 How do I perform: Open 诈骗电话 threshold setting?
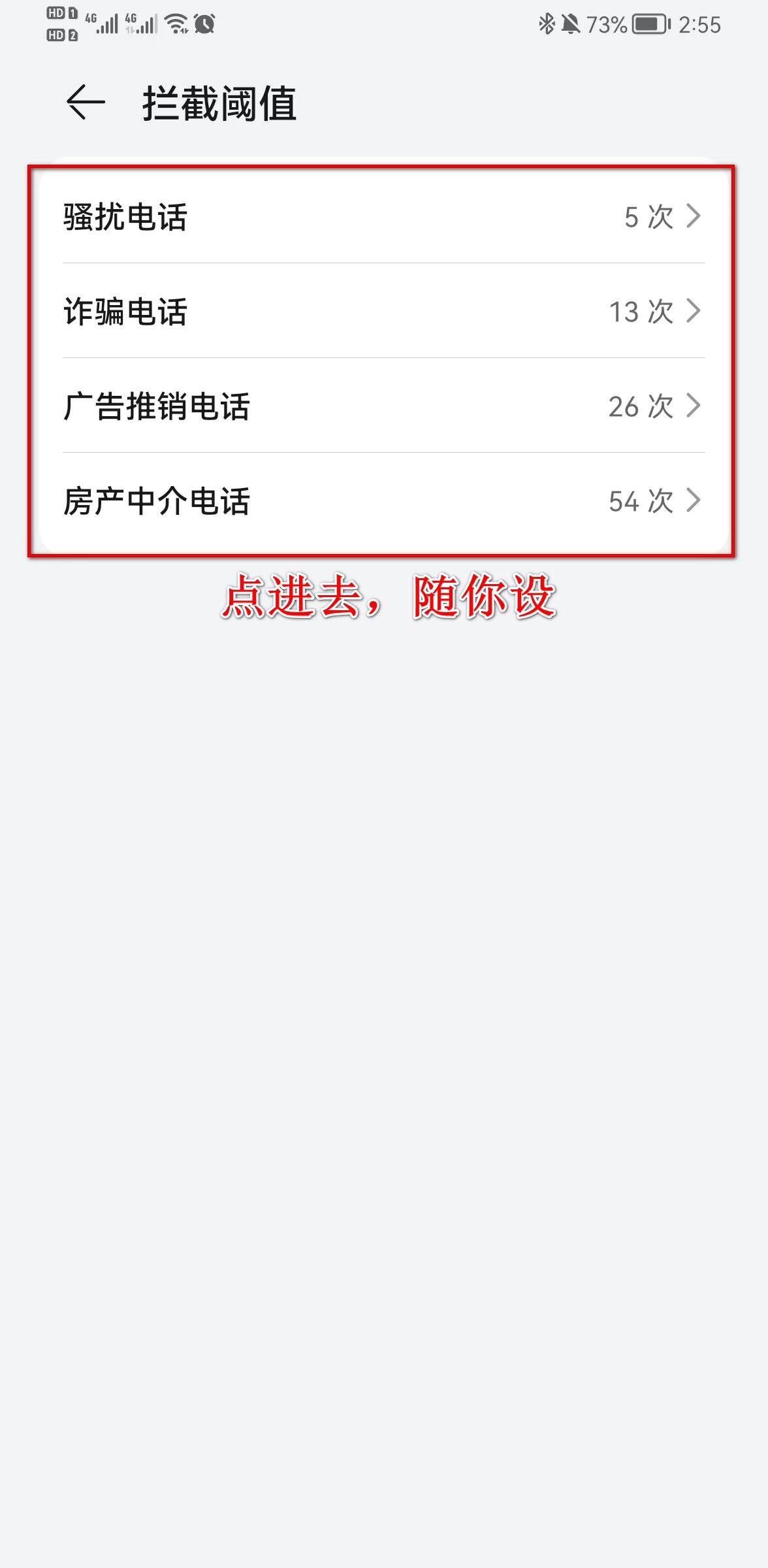[383, 311]
